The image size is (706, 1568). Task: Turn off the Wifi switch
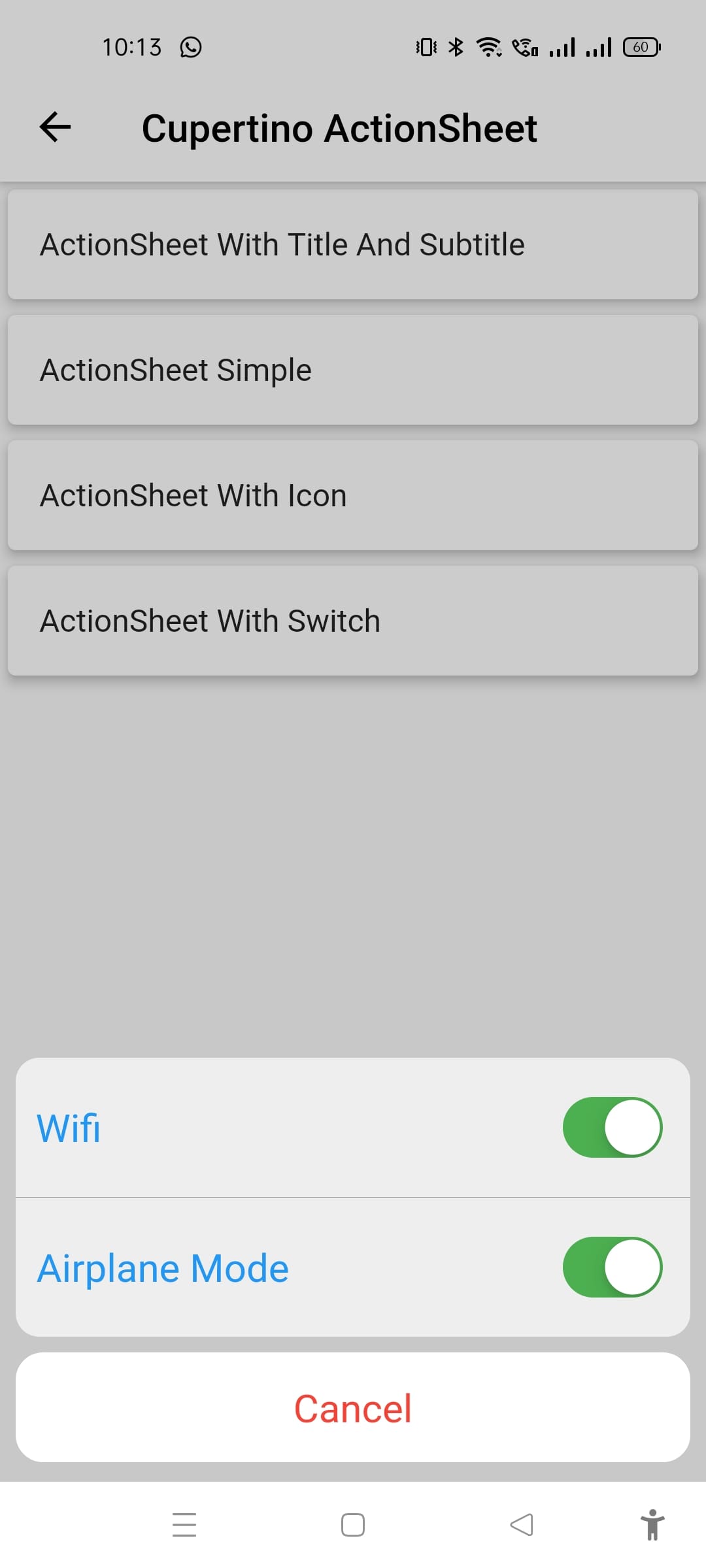[x=613, y=1127]
